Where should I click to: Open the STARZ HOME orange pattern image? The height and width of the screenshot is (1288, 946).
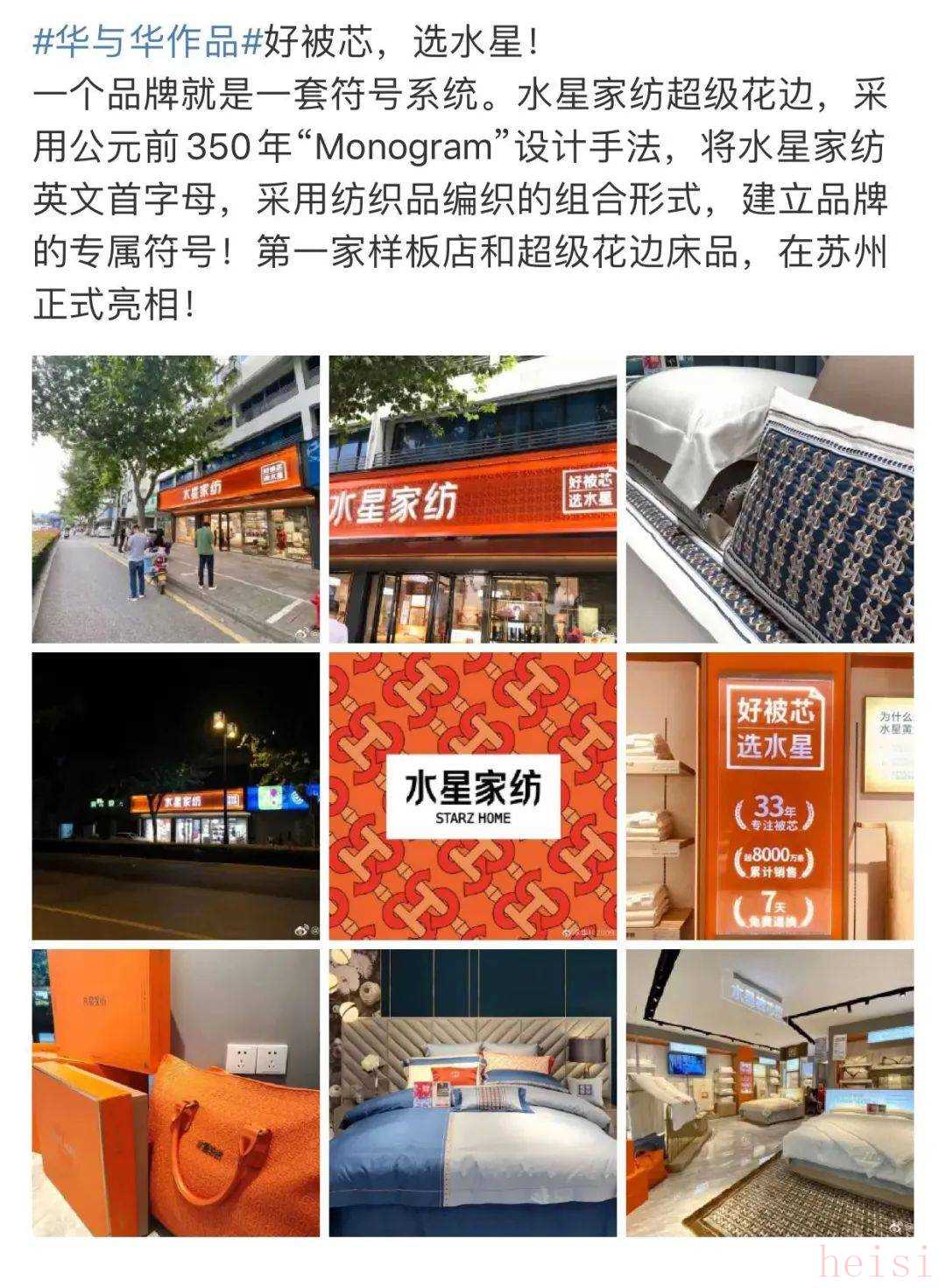[472, 795]
